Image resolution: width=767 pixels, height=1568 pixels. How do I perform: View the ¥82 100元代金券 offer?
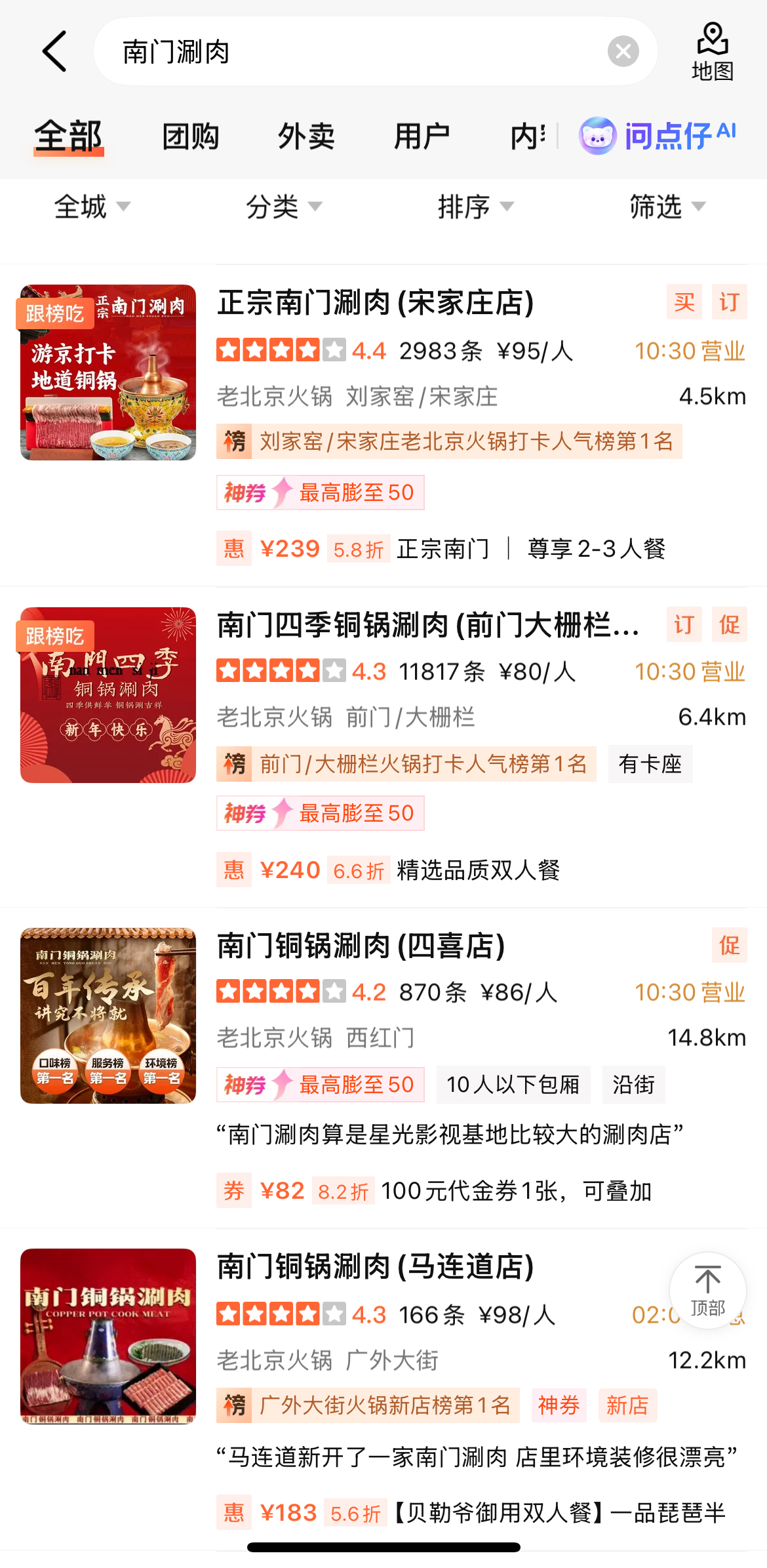[434, 1190]
